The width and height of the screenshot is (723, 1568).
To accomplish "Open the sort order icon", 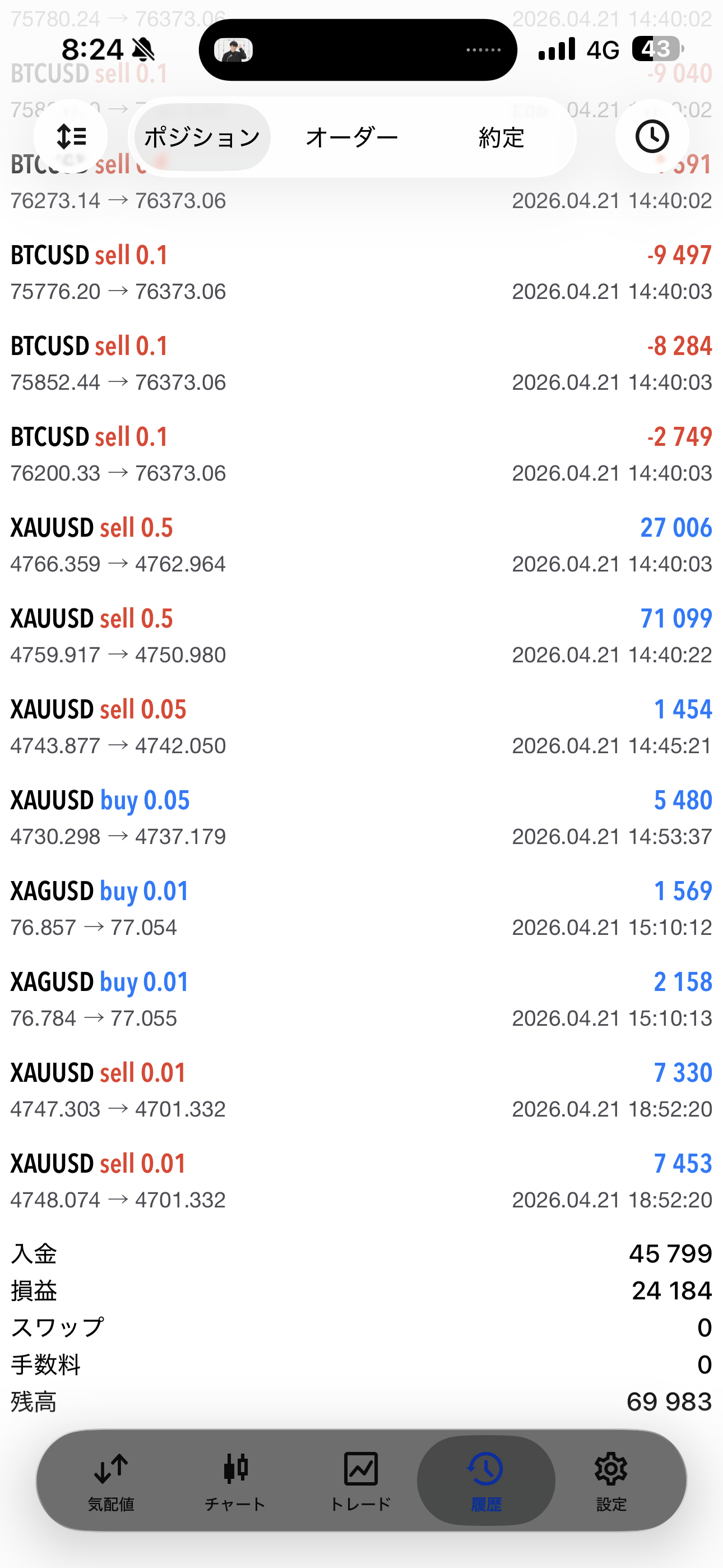I will click(x=71, y=136).
